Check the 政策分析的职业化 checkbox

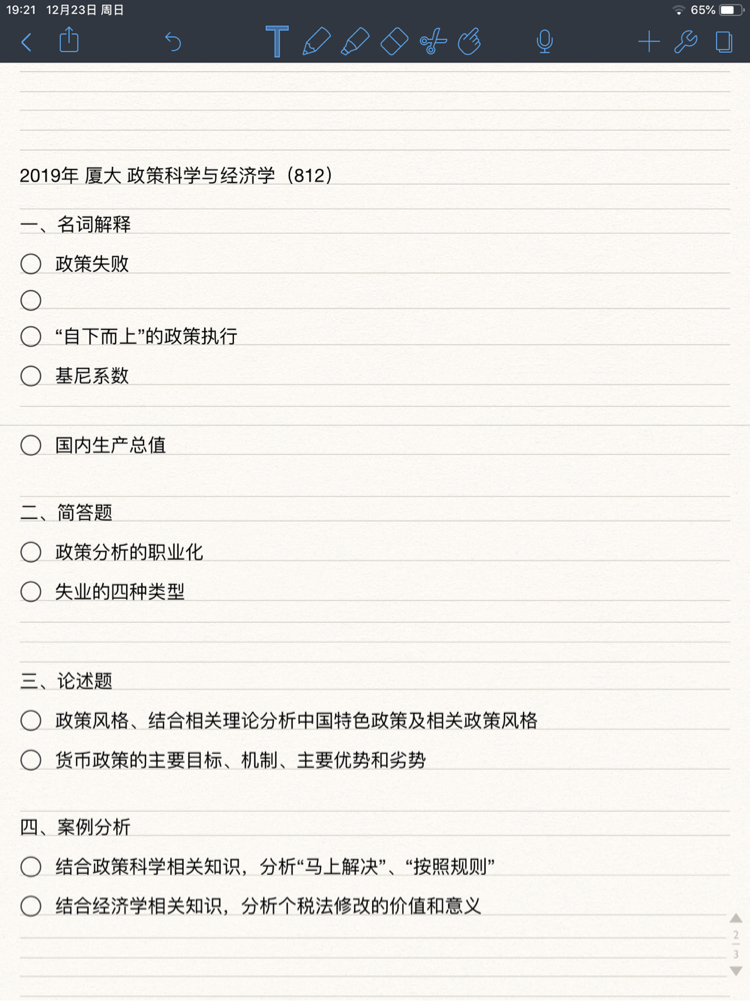pos(31,552)
